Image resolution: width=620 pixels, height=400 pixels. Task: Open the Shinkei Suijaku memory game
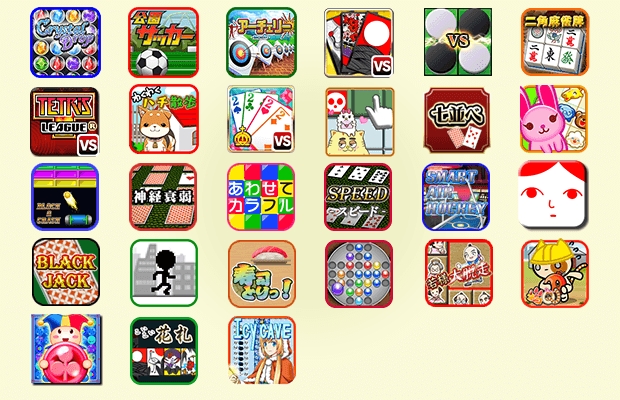[x=163, y=197]
